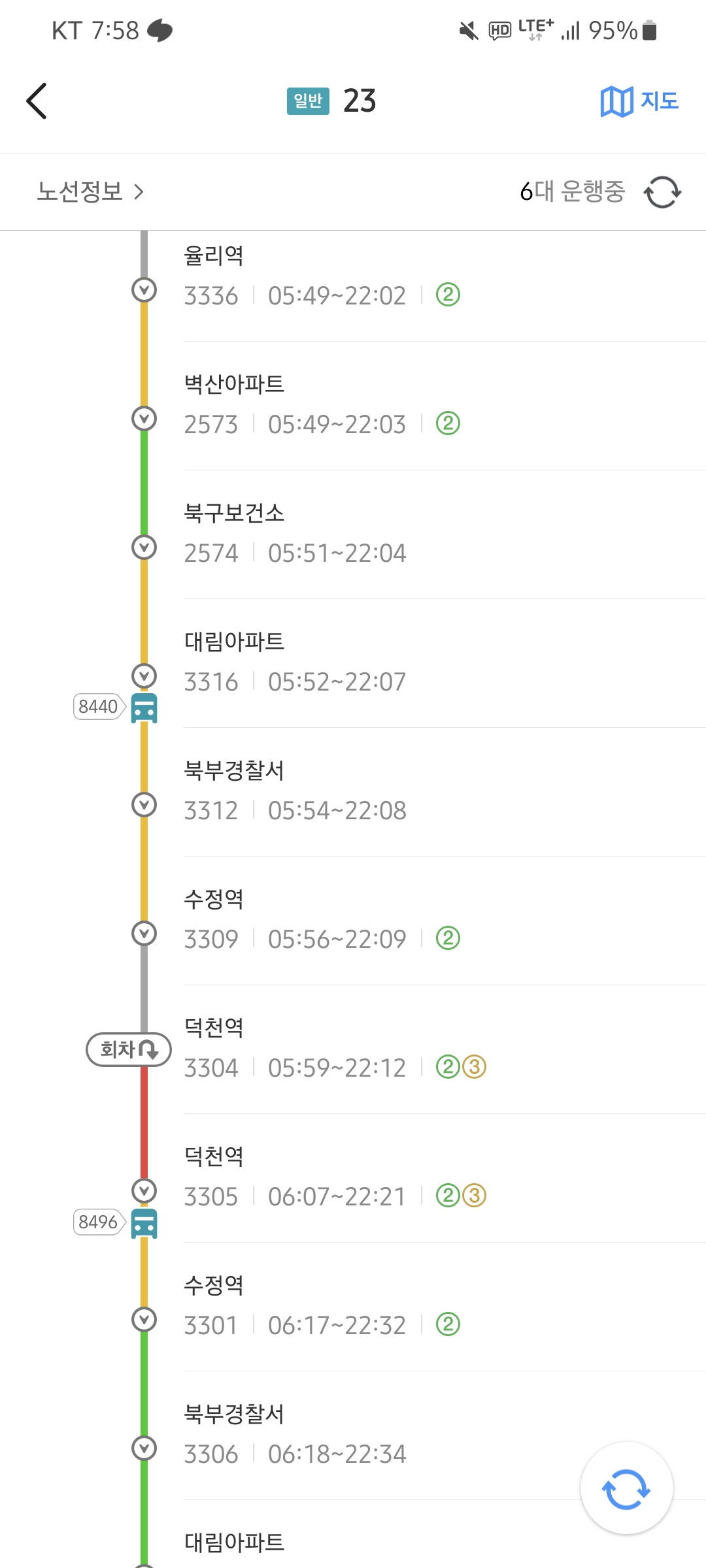Open the 지도 map view
Image resolution: width=706 pixels, height=1568 pixels.
(x=639, y=101)
